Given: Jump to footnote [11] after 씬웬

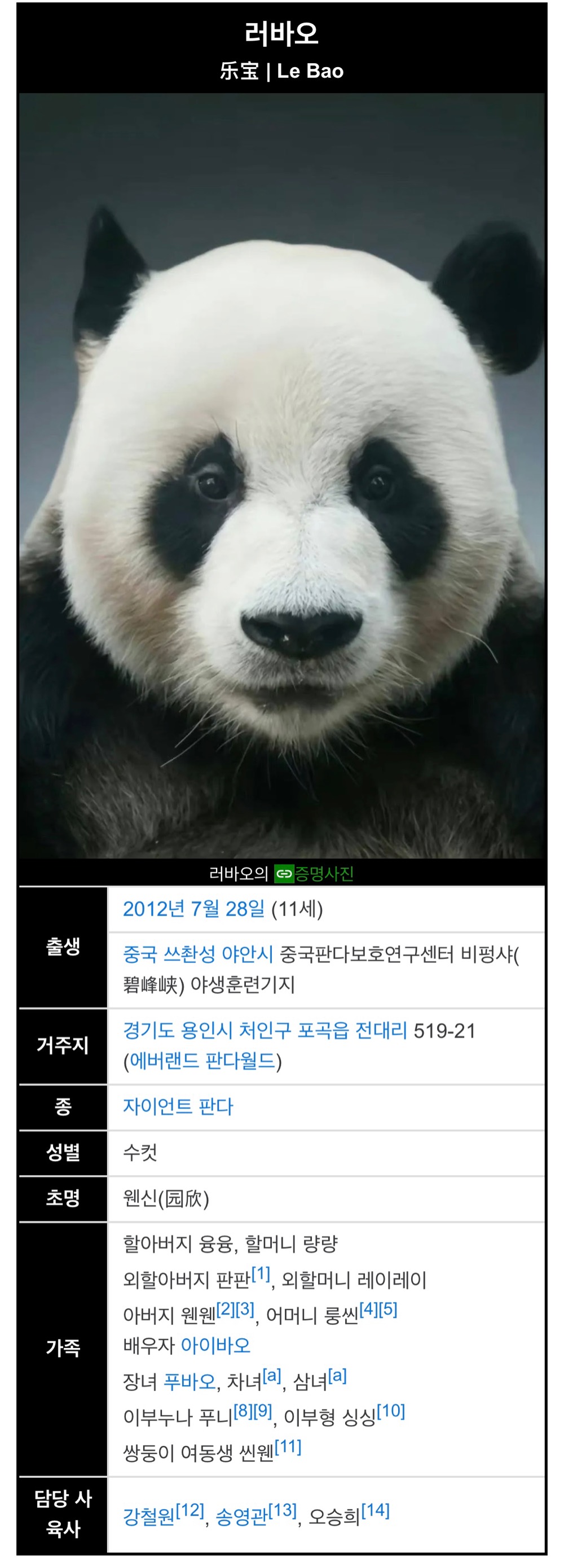Looking at the screenshot, I should [x=288, y=1446].
